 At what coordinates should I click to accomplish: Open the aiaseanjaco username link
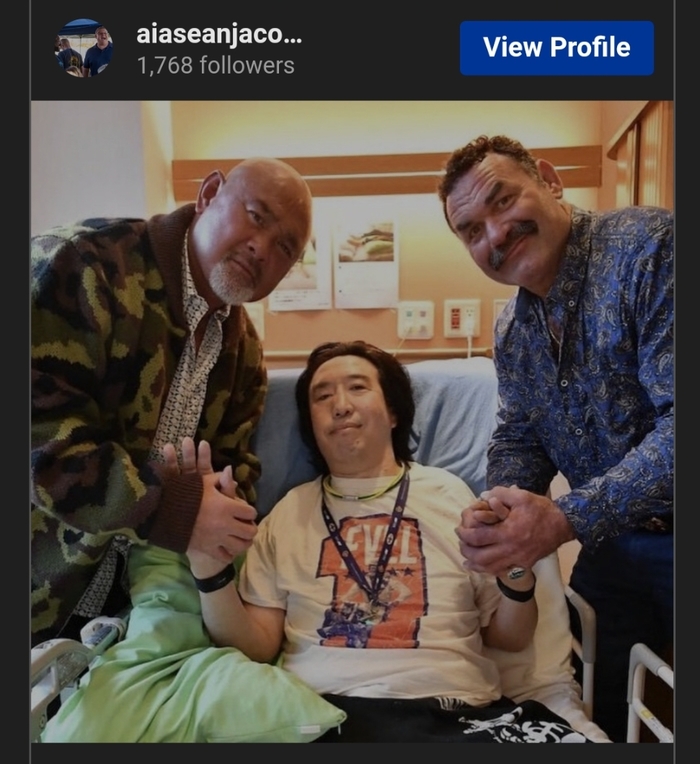pos(219,34)
